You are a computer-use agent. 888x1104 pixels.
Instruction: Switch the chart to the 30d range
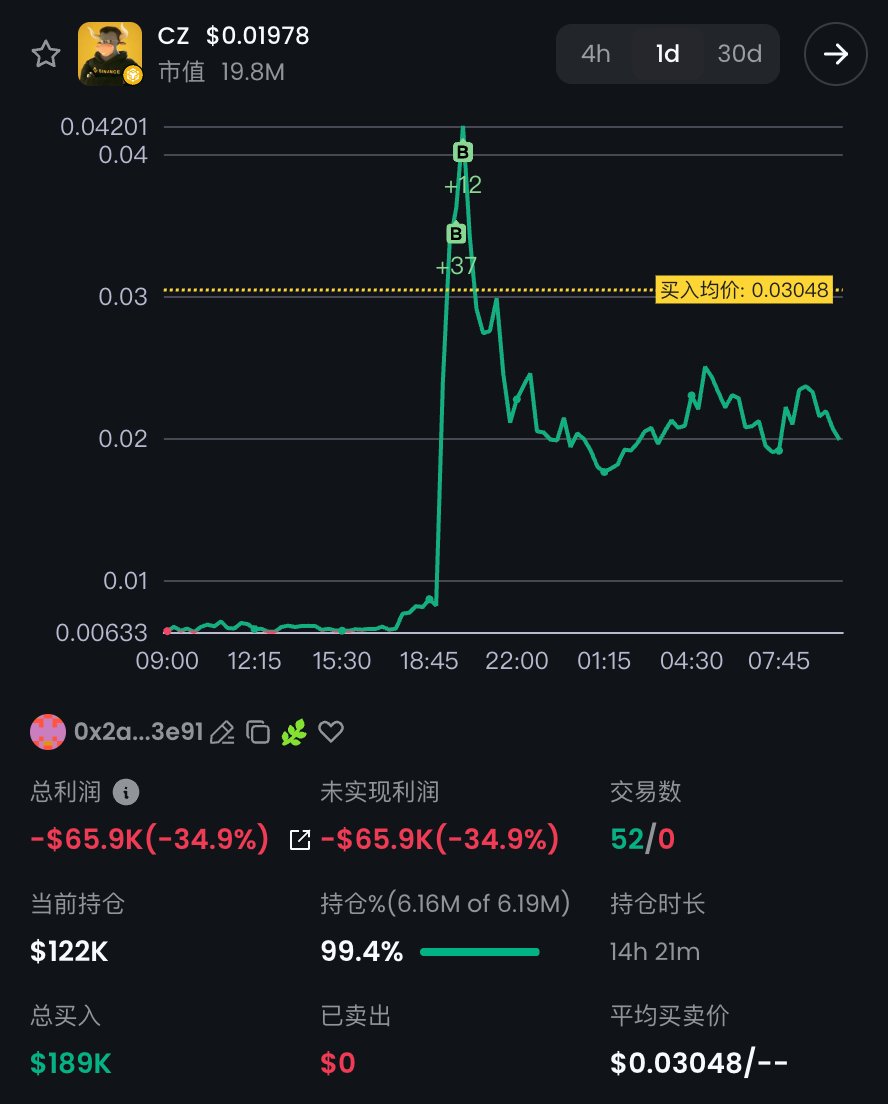pyautogui.click(x=739, y=54)
